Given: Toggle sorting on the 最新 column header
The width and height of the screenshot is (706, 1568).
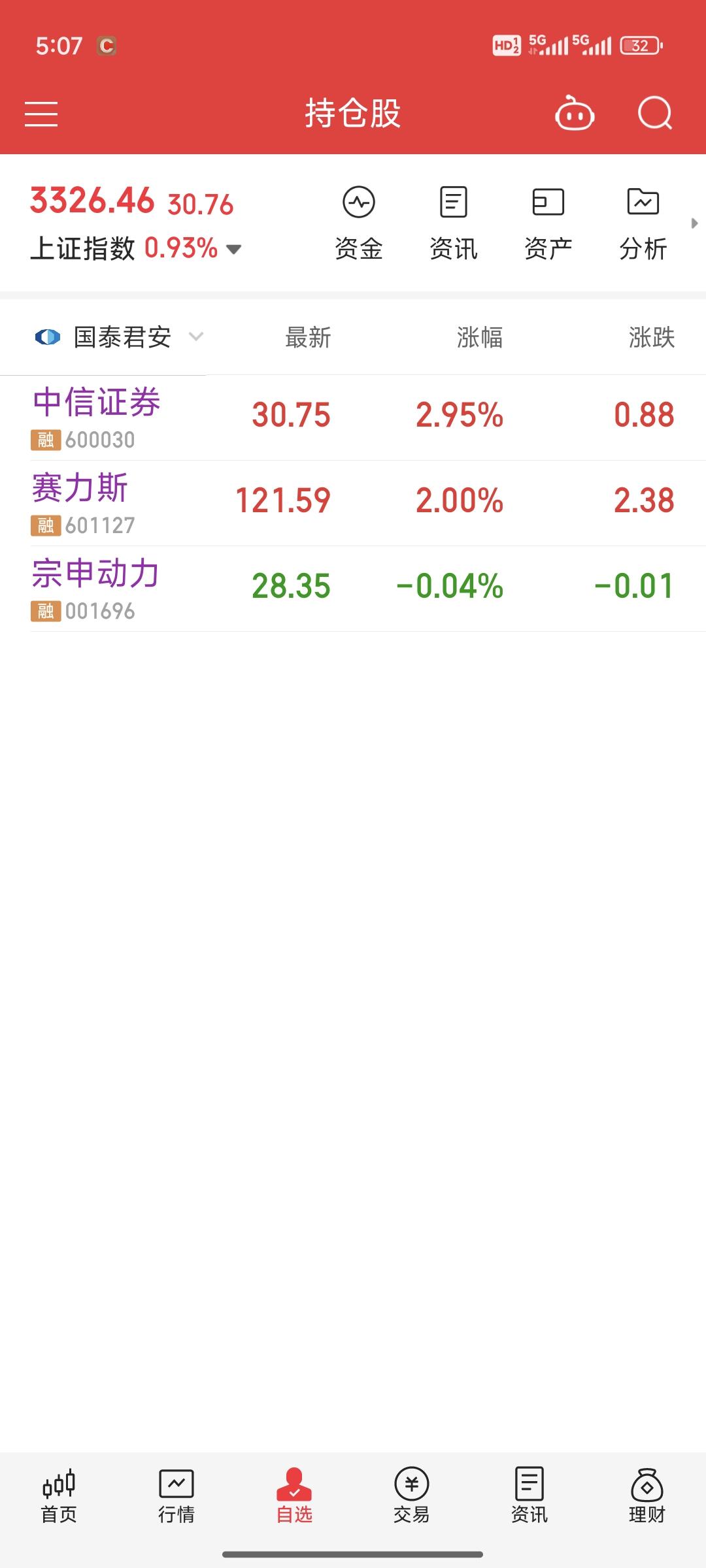Looking at the screenshot, I should pos(306,337).
